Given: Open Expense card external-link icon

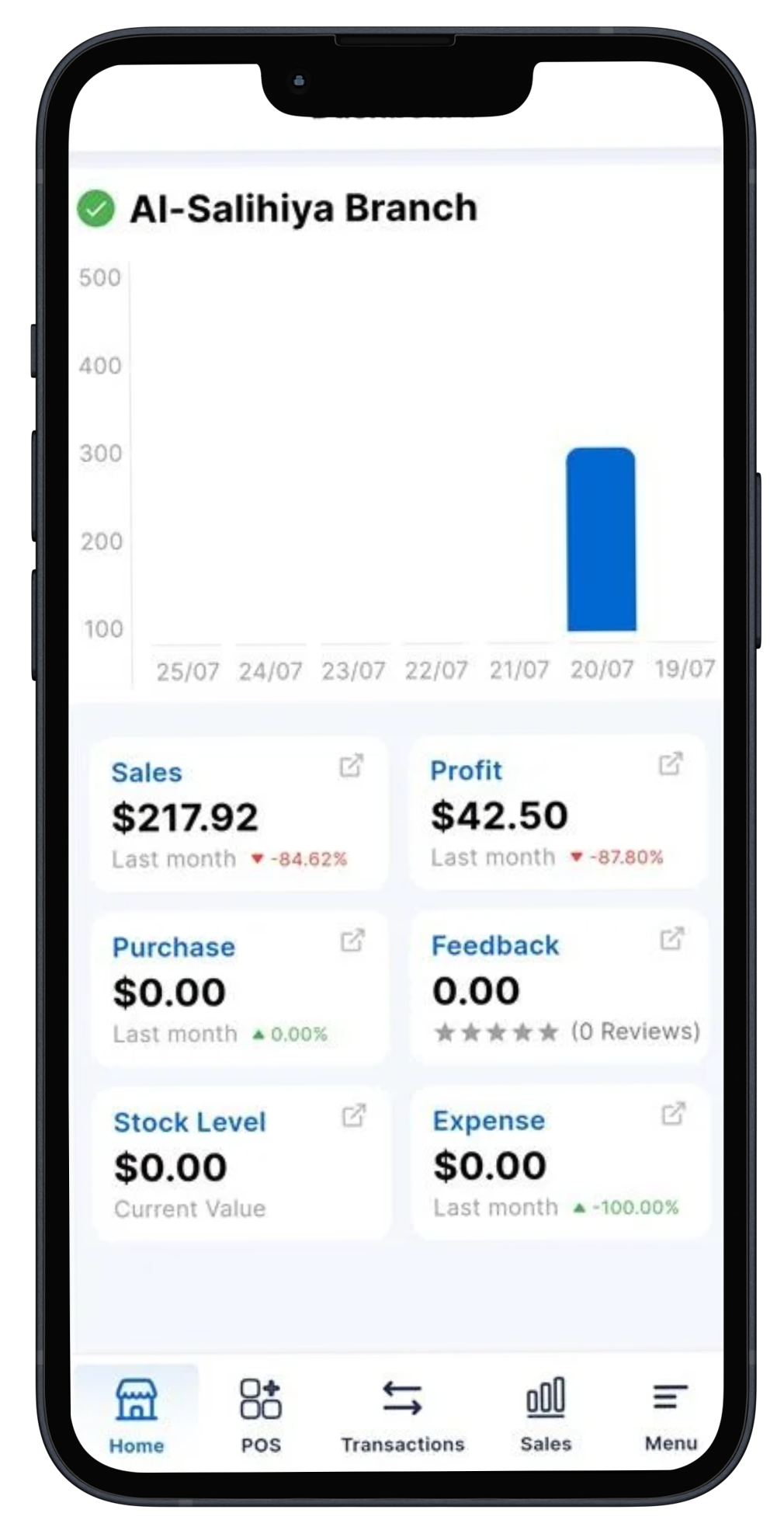Looking at the screenshot, I should pyautogui.click(x=671, y=1115).
